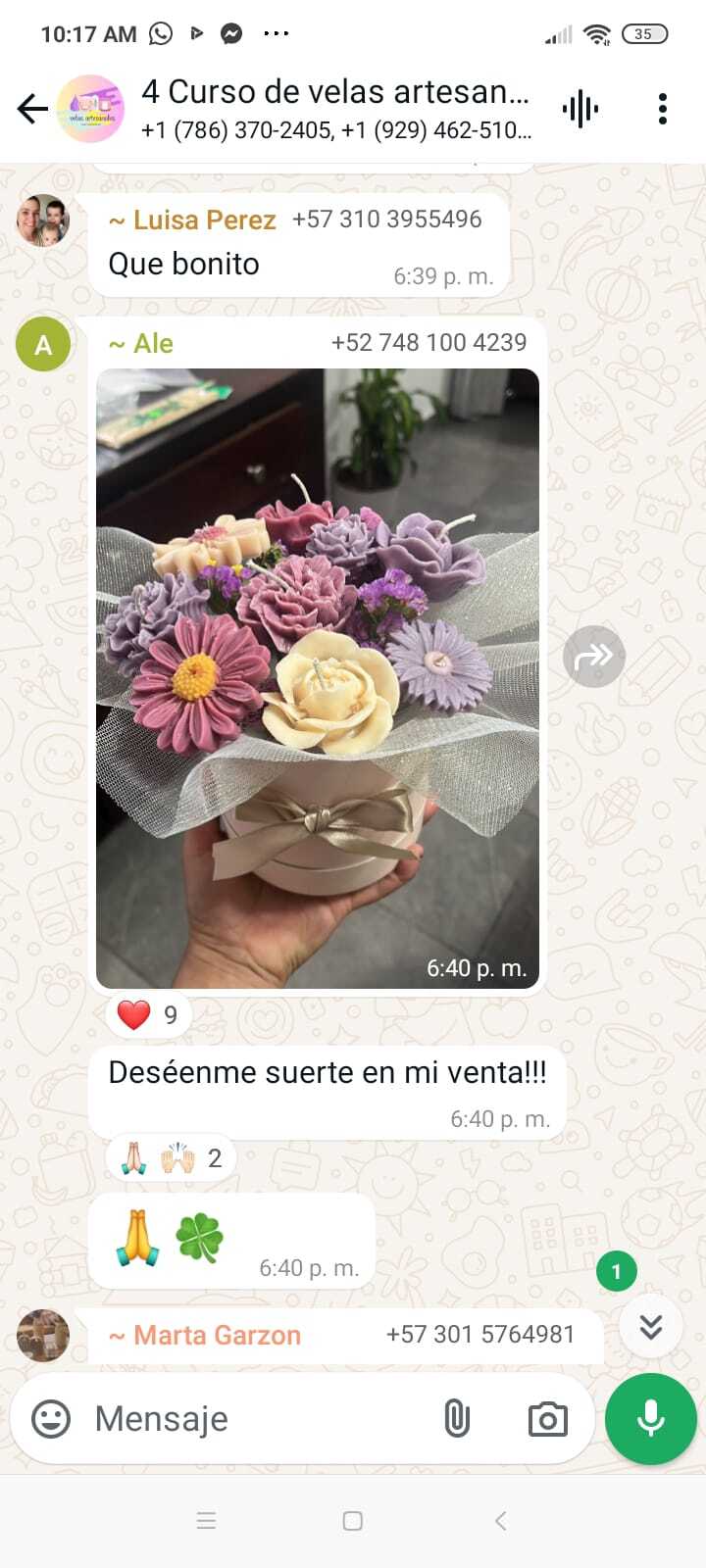Open Ale's contact avatar
The image size is (706, 1568).
click(43, 345)
